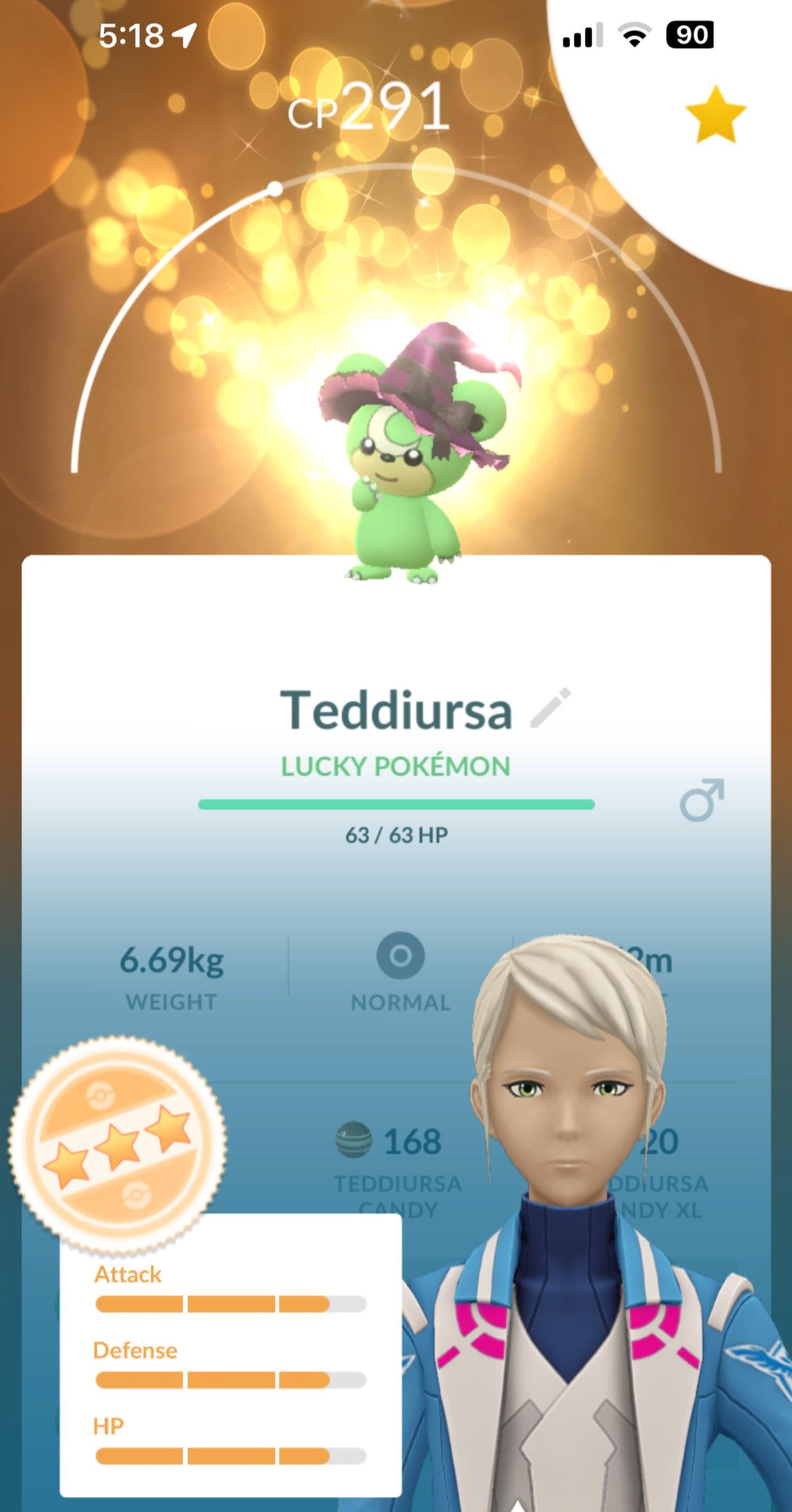Screen dimensions: 792x1512
Task: Edit Teddiursa's nickname with the pencil icon
Action: [551, 708]
